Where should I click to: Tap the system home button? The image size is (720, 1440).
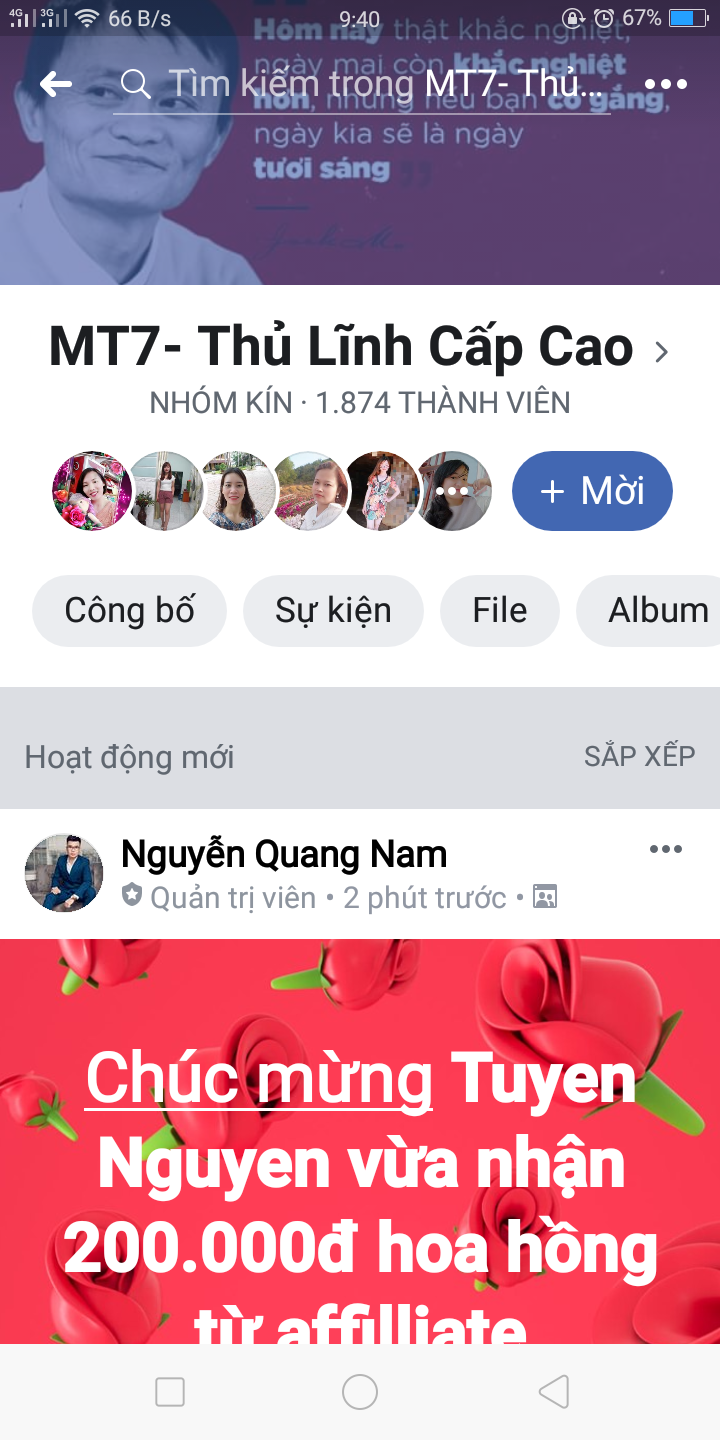coord(360,1391)
